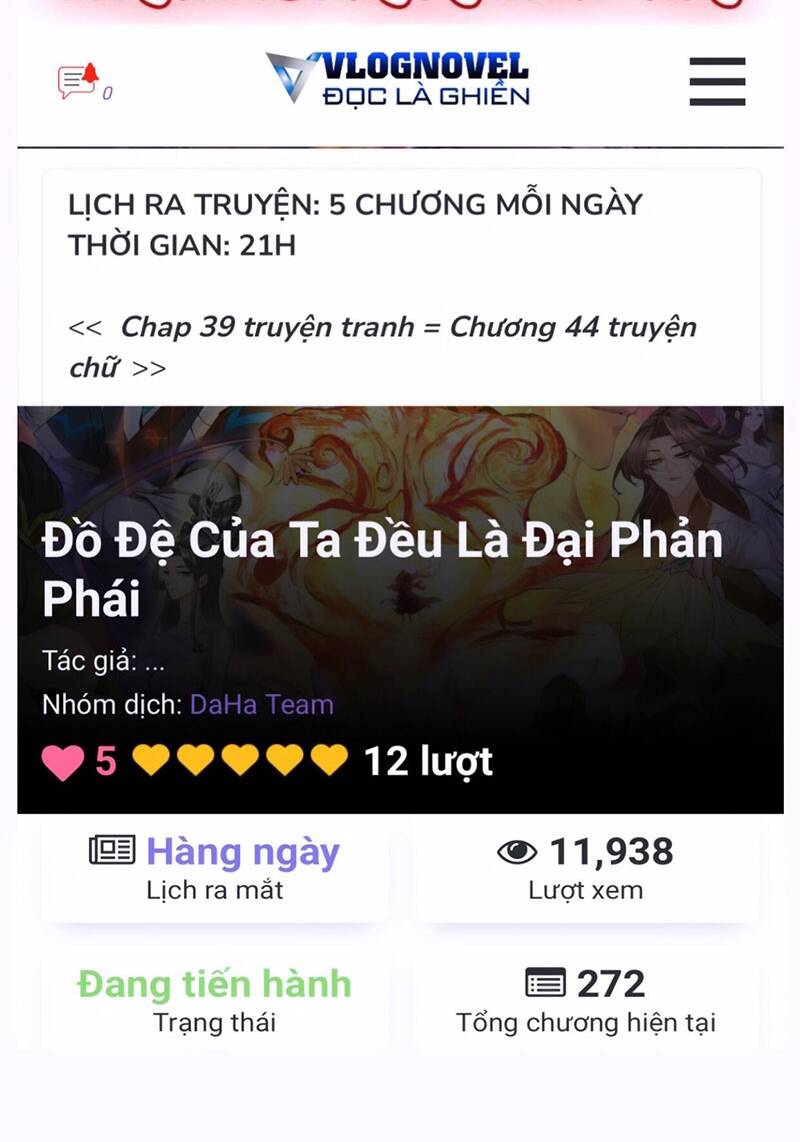This screenshot has height=1142, width=800.
Task: Click the five yellow hearts rating bar
Action: click(240, 760)
